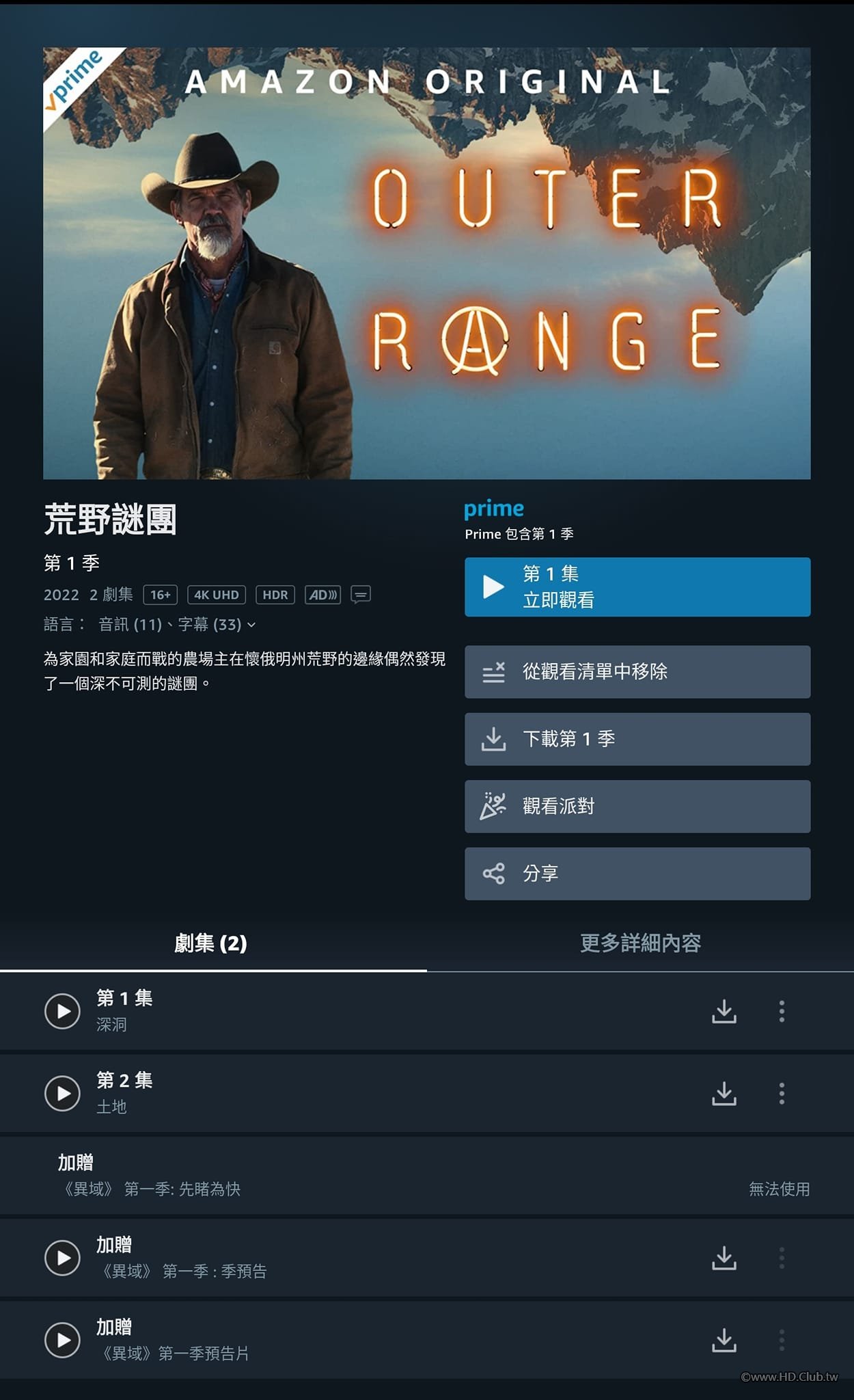
Task: Download the bonus 第一季預告片 clip
Action: pyautogui.click(x=724, y=1340)
